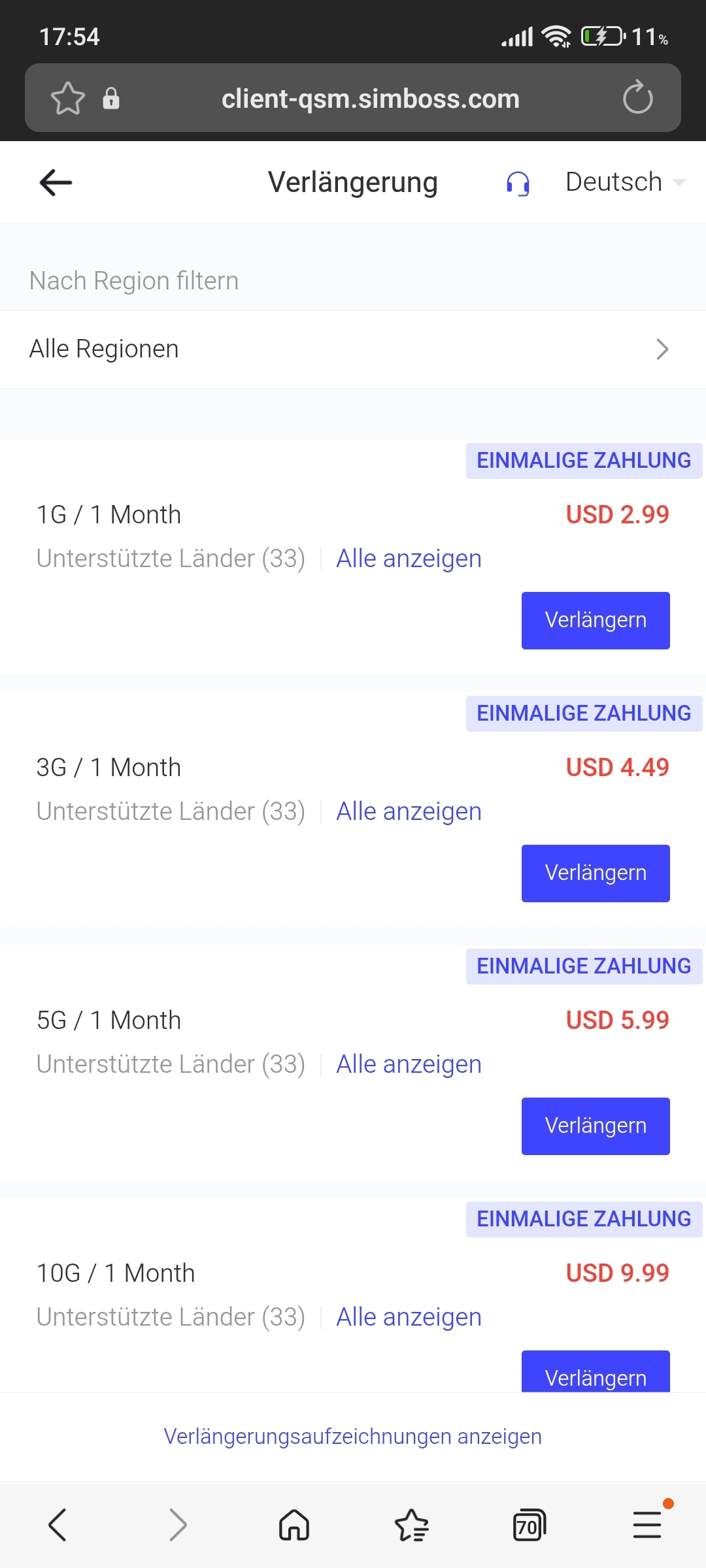Image resolution: width=706 pixels, height=1568 pixels.
Task: Go to the browser home page
Action: [x=294, y=1526]
